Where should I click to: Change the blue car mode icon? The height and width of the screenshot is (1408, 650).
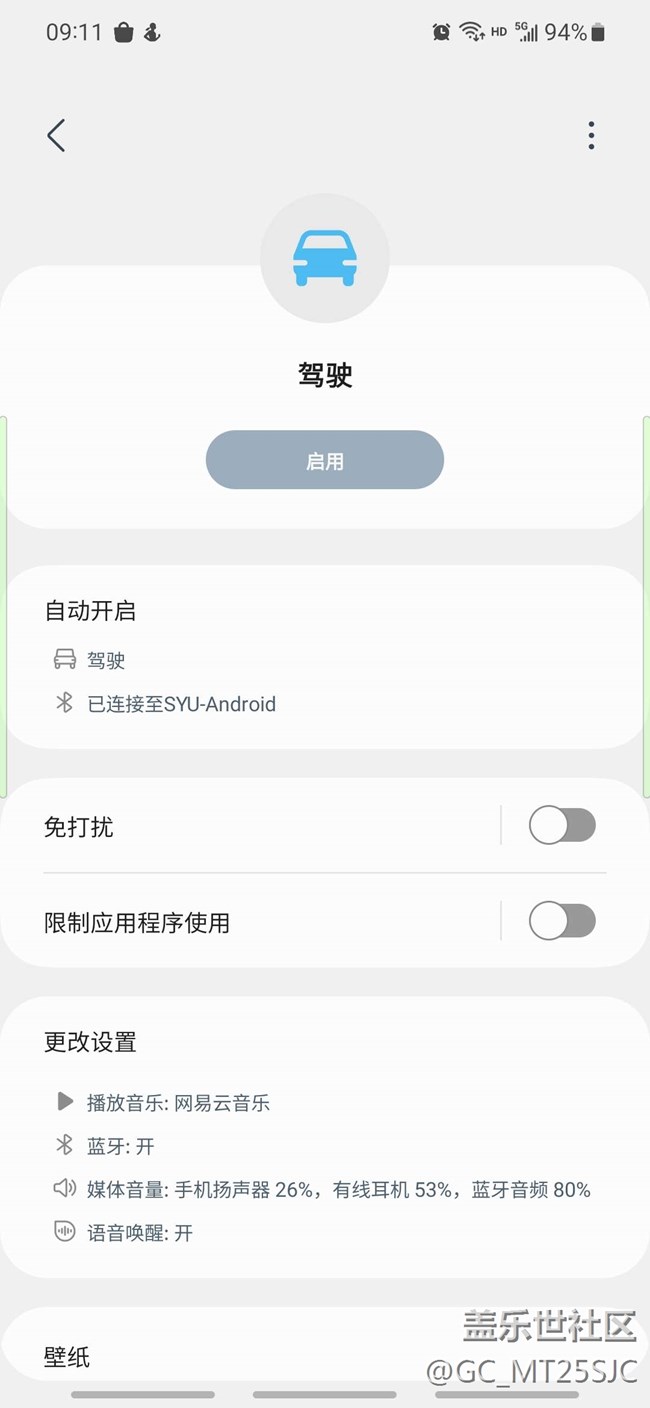[324, 258]
